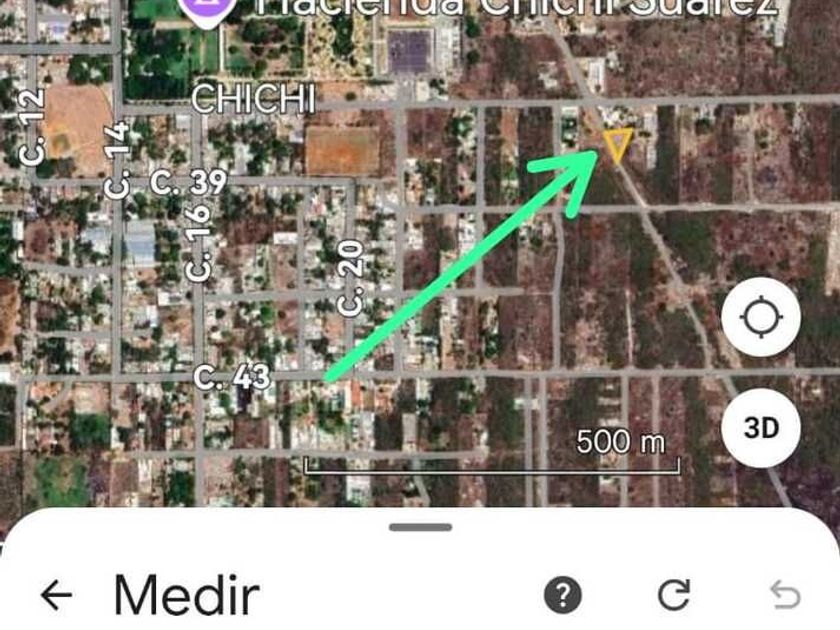Screen dimensions: 840x630
Task: Open the measure tool help icon
Action: (x=563, y=595)
